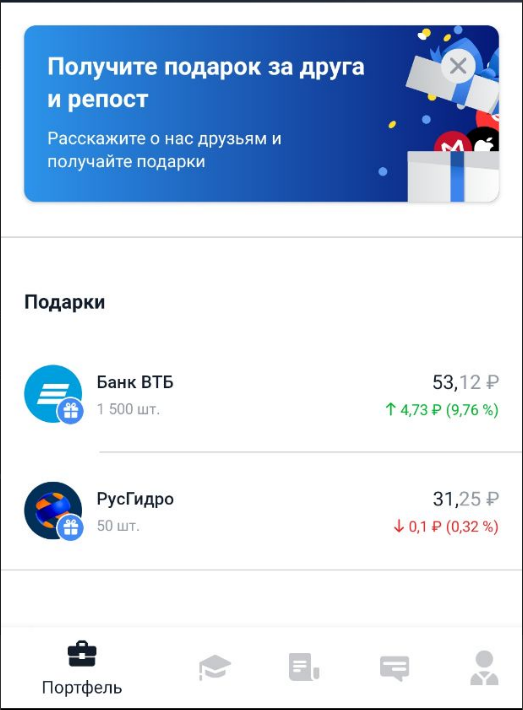Open the chat messages tab
This screenshot has width=523, height=710.
click(x=394, y=668)
